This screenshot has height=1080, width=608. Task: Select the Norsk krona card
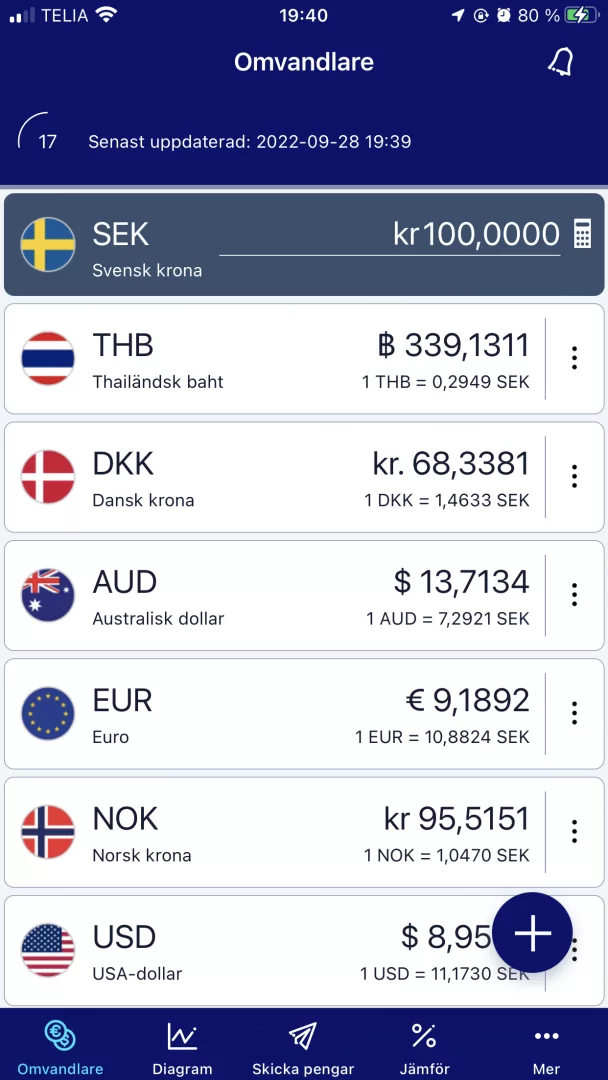[x=270, y=831]
